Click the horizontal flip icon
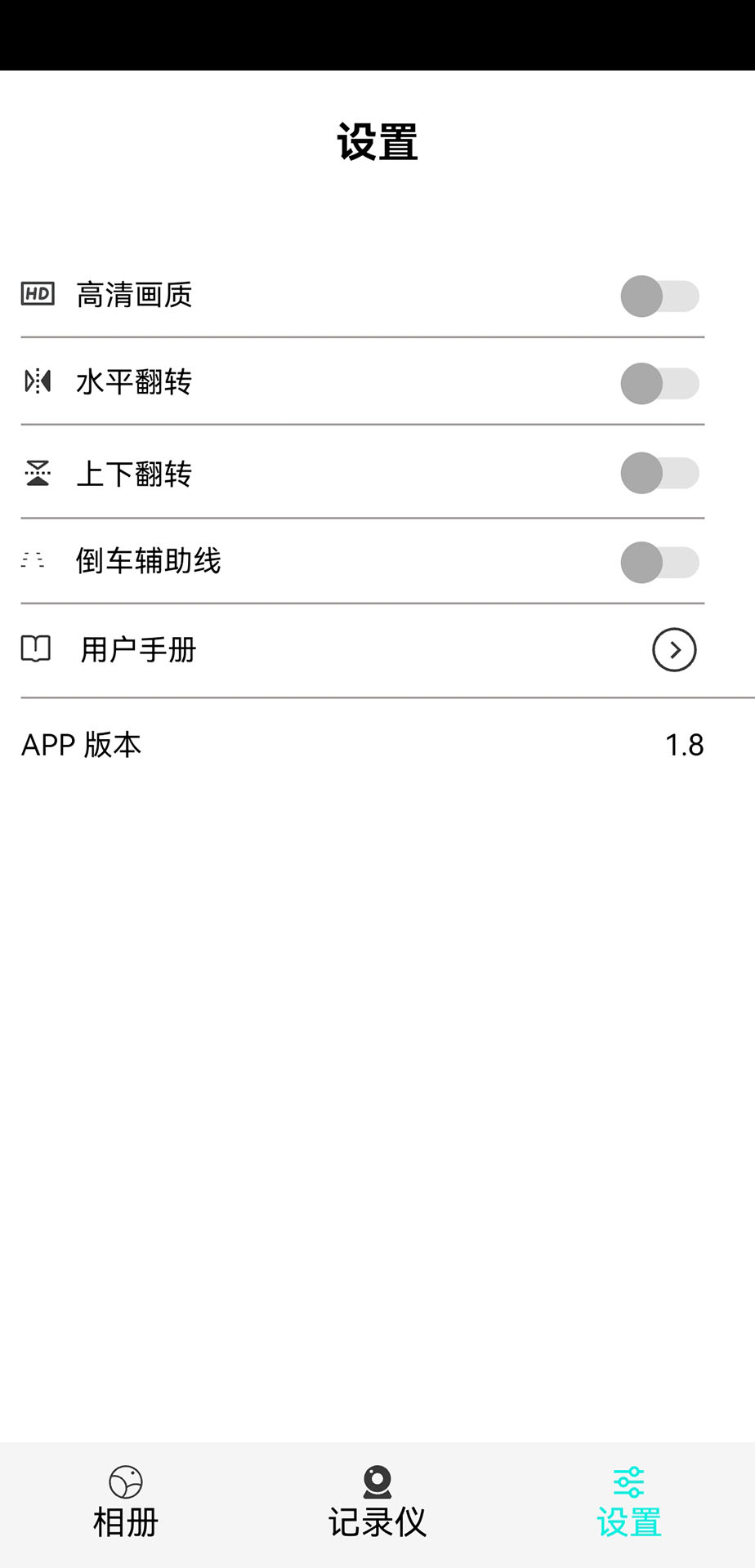Image resolution: width=755 pixels, height=1568 pixels. 38,381
